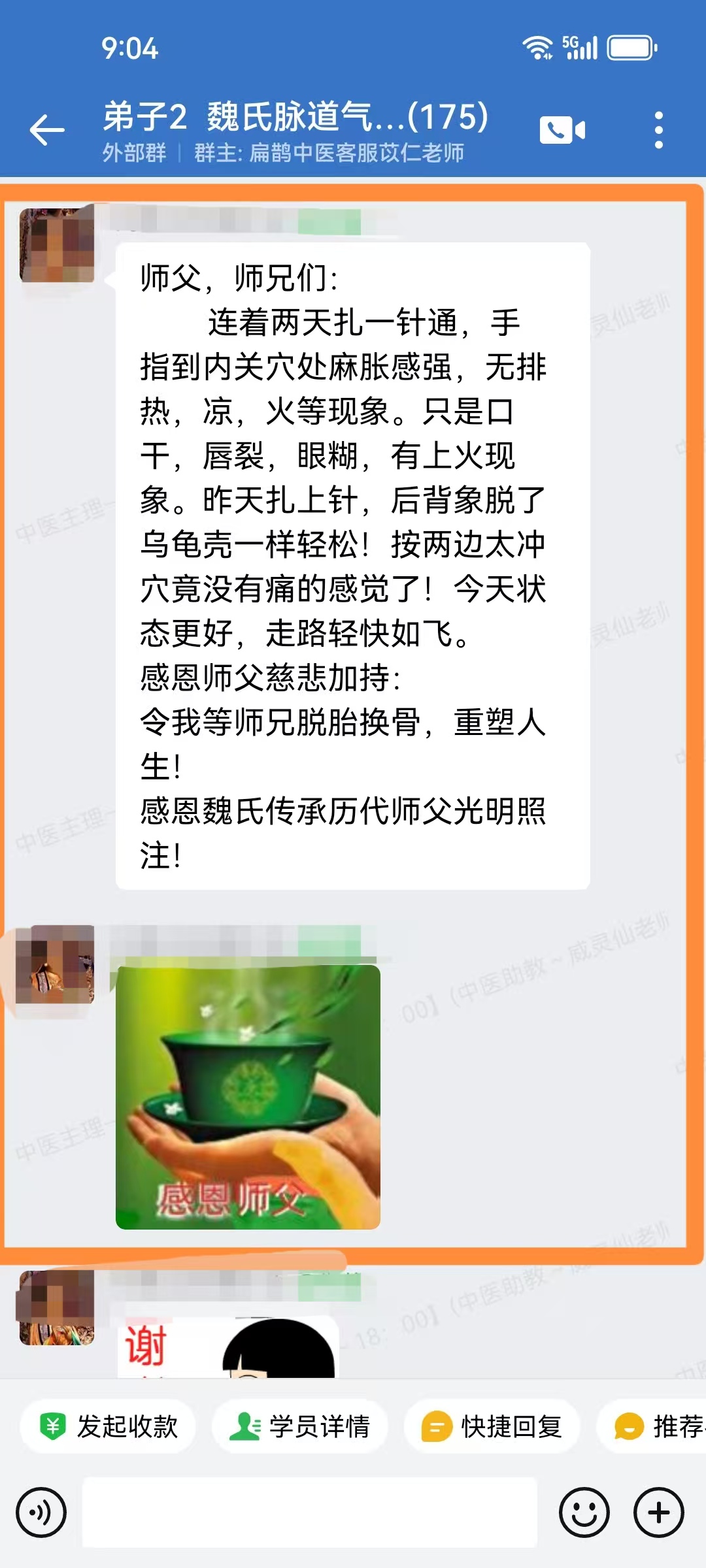Open the 谢 sticker message

pos(227,1348)
